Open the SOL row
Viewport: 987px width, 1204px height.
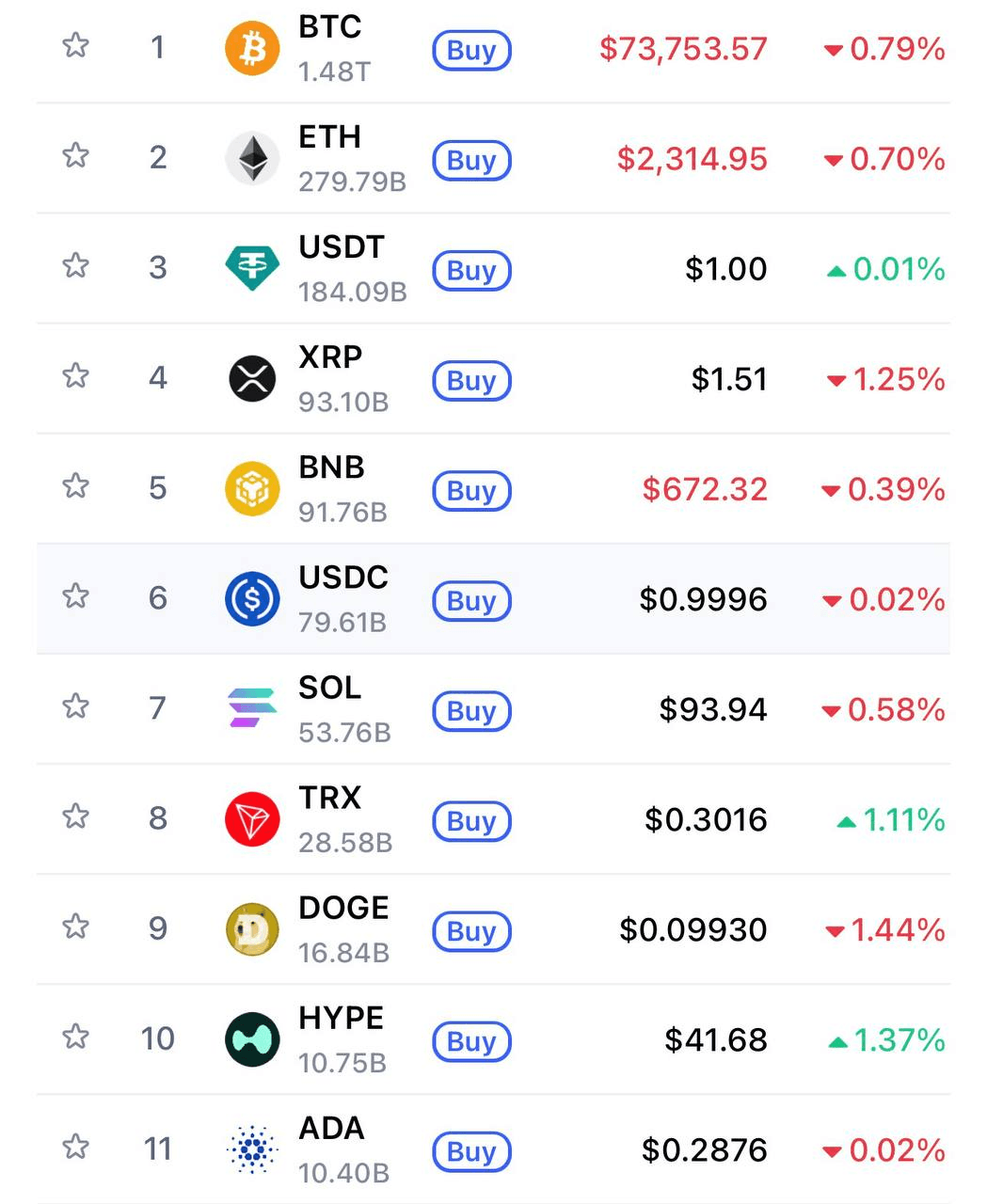click(329, 689)
